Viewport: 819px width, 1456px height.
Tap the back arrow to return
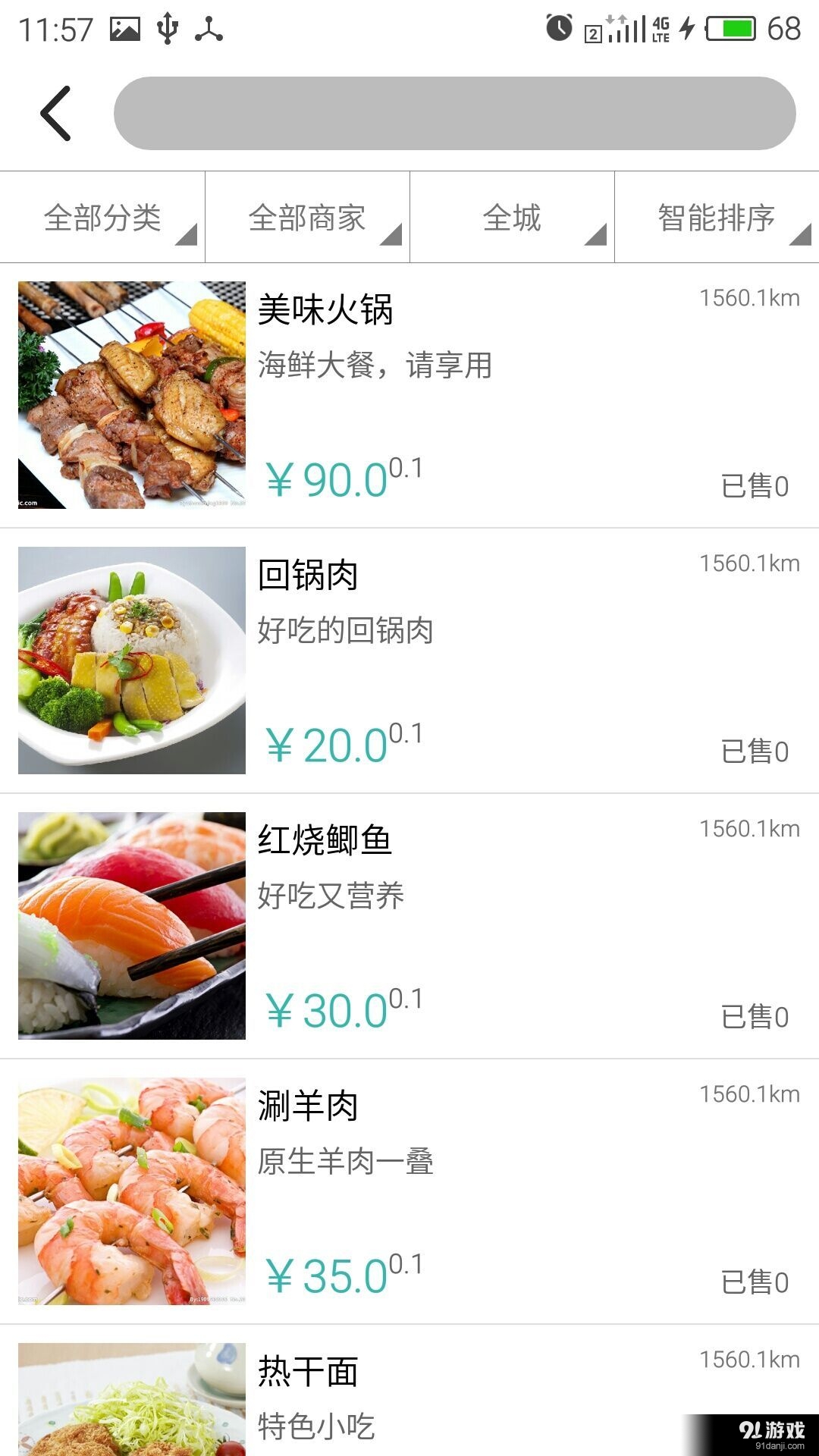pos(55,114)
